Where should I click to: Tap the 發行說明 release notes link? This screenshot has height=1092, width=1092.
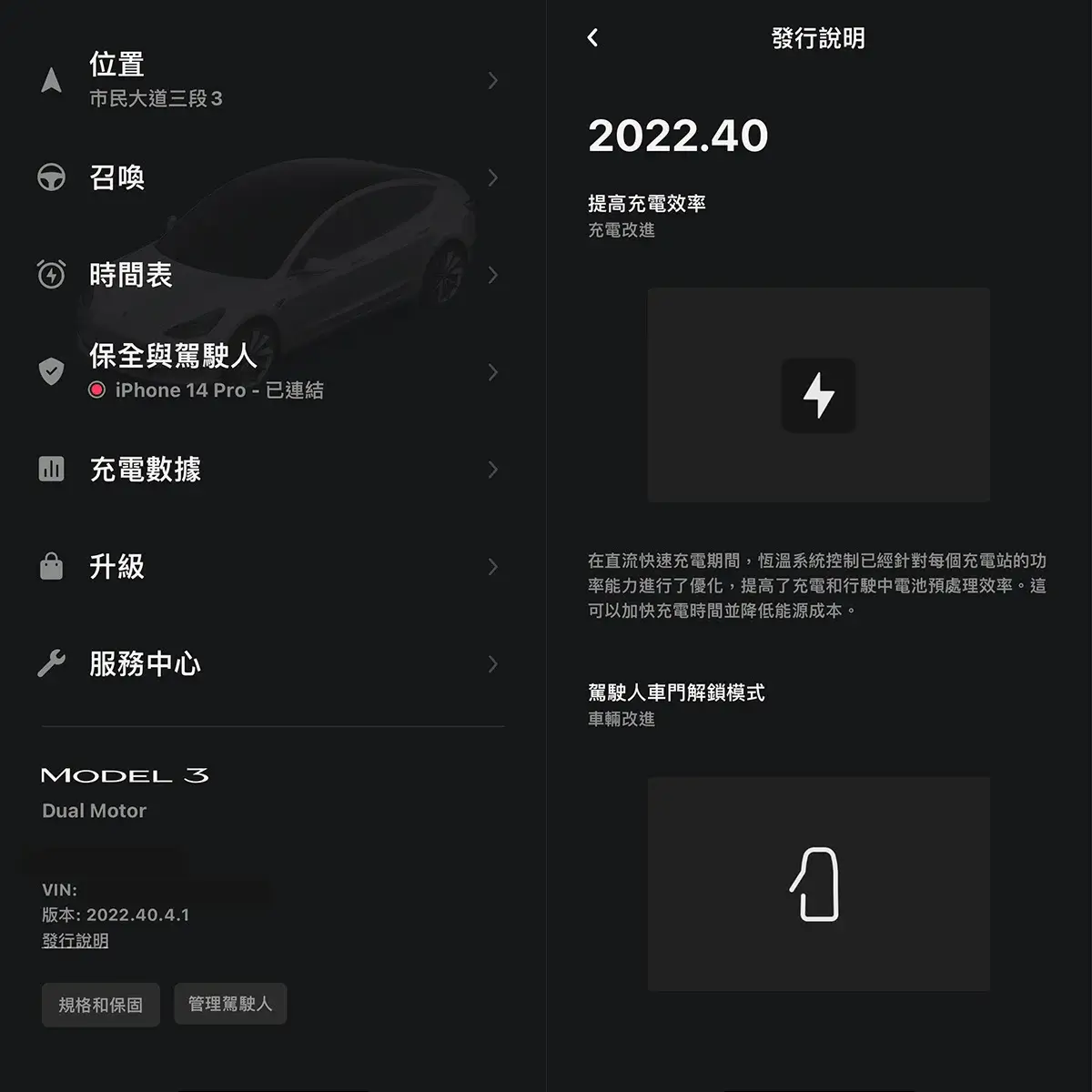[x=76, y=941]
